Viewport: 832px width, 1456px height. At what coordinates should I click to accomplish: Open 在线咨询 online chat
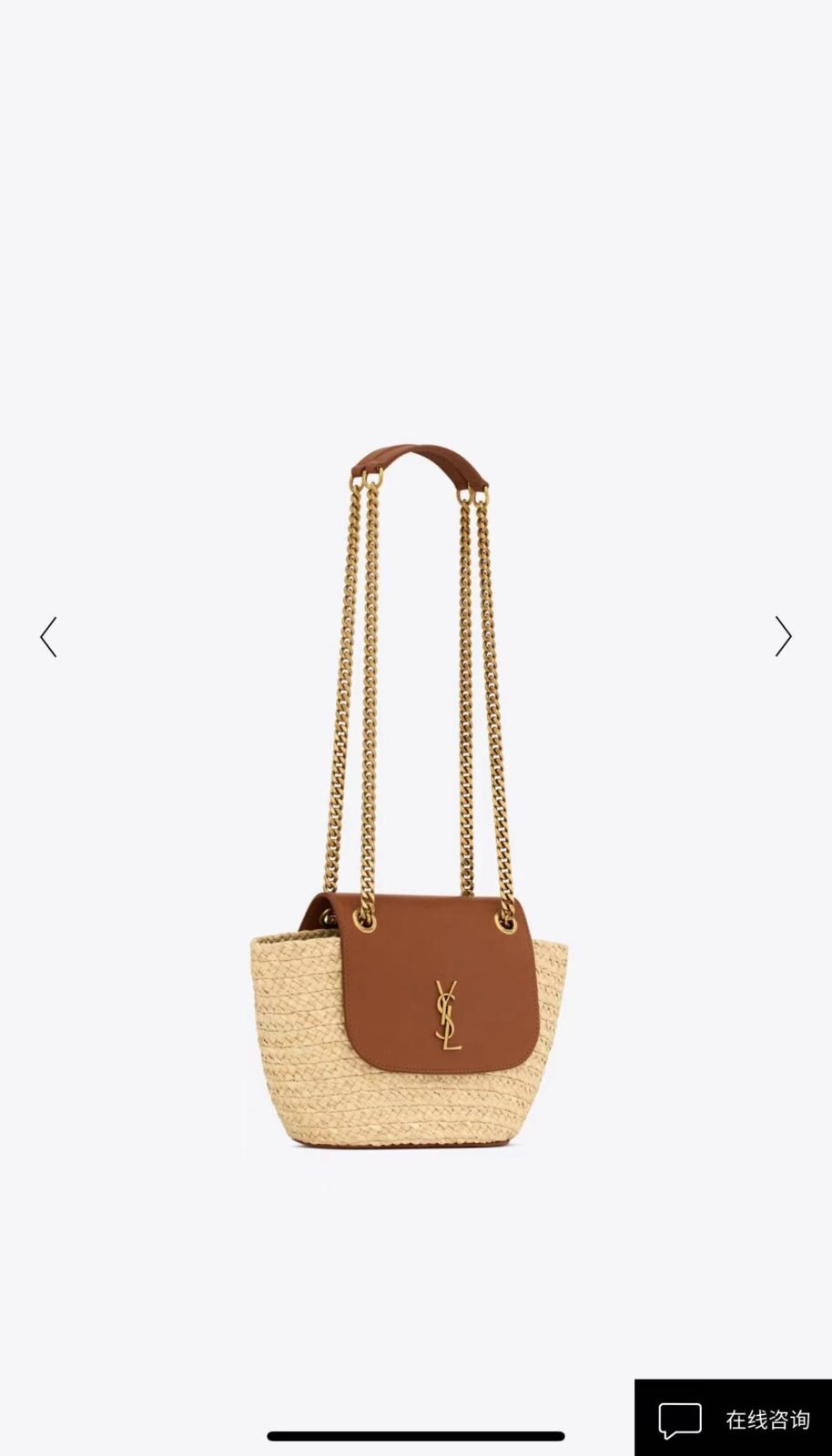pos(734,1419)
